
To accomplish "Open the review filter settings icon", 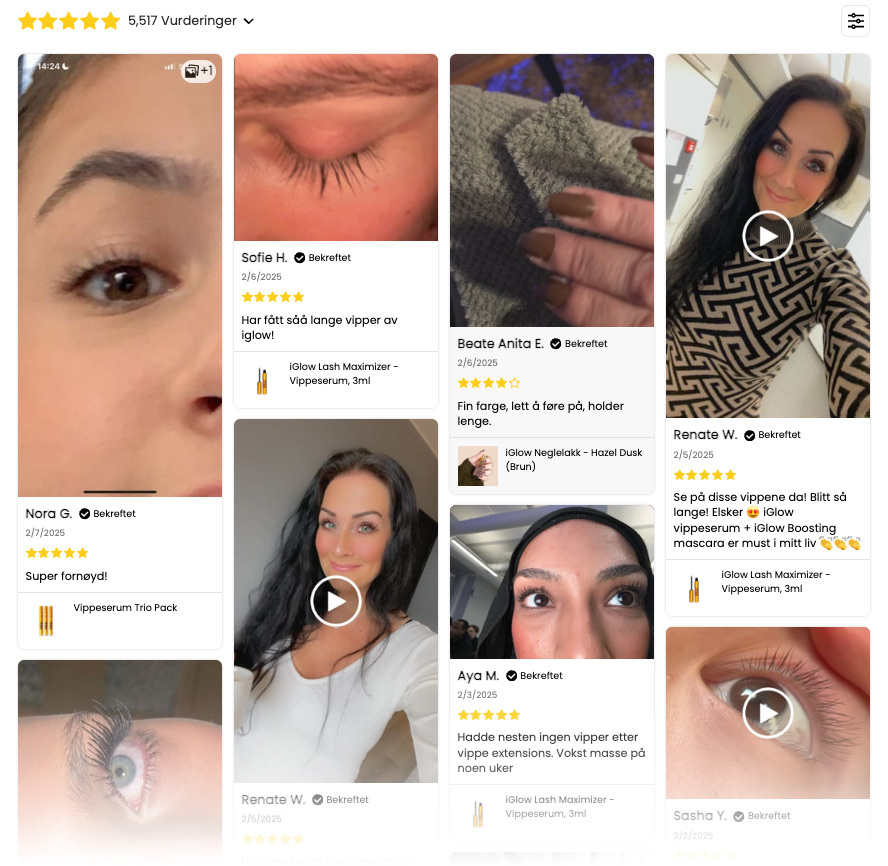I will pyautogui.click(x=855, y=21).
